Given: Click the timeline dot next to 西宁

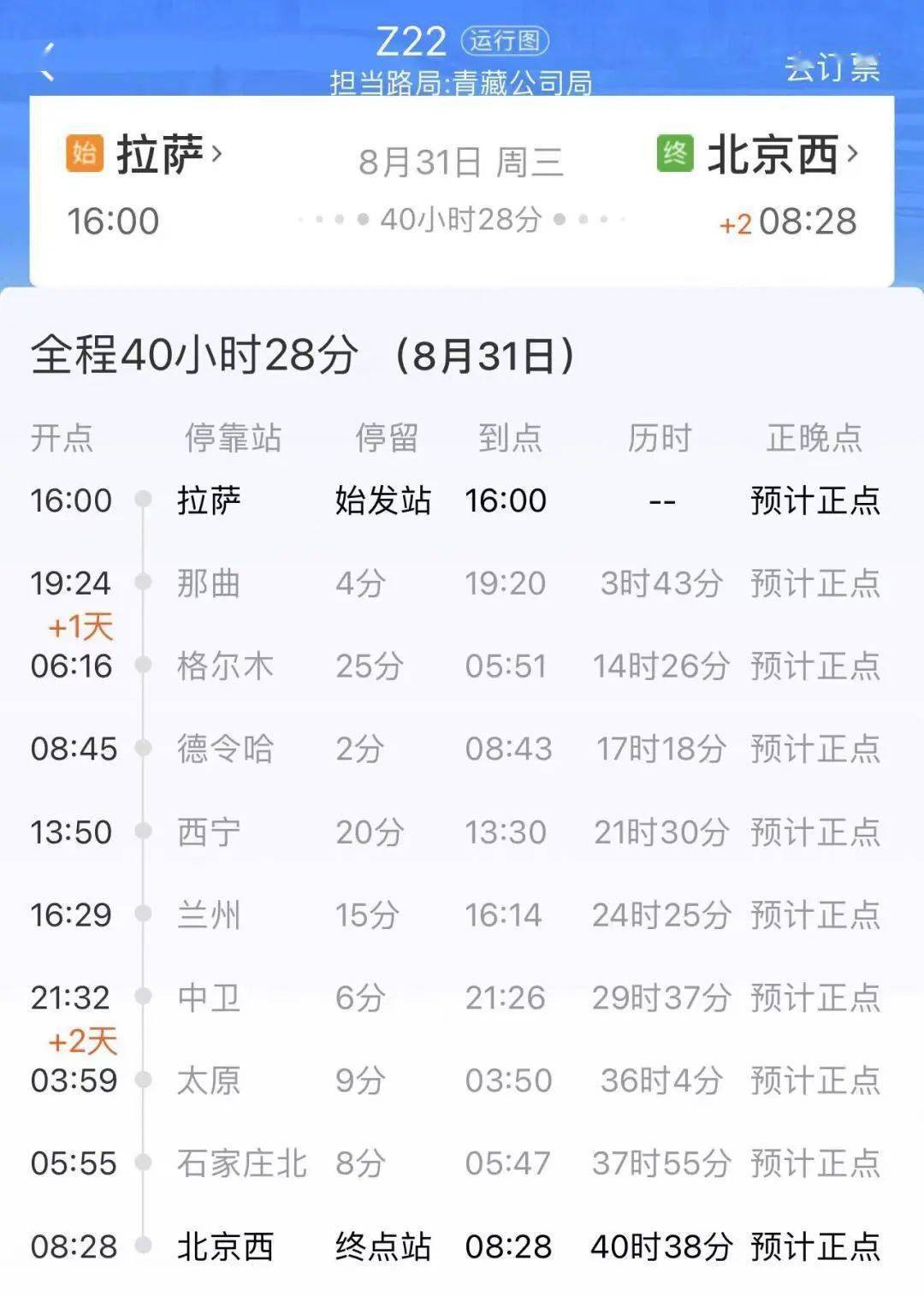Looking at the screenshot, I should [x=142, y=831].
